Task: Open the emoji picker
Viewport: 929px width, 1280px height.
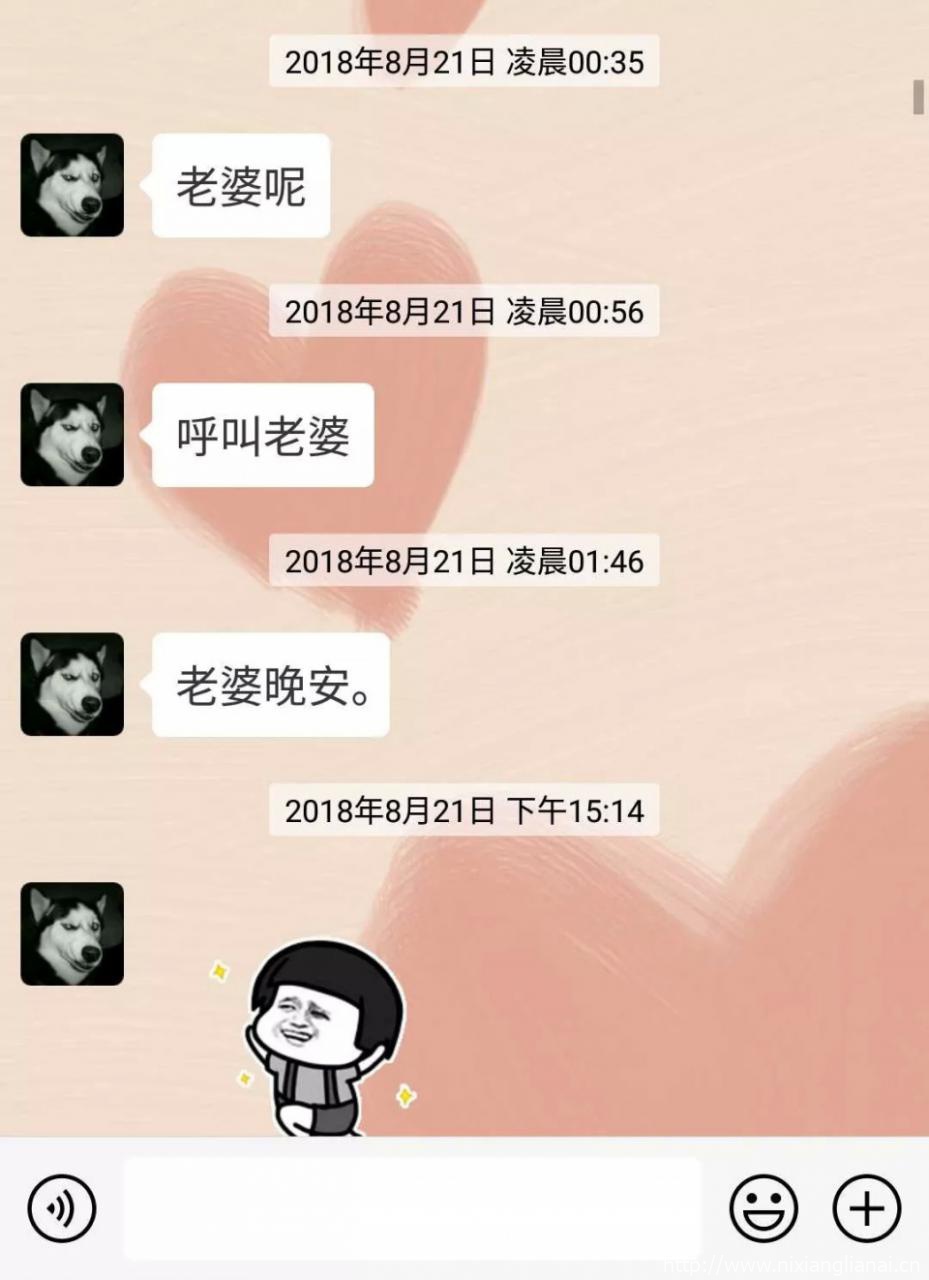Action: (763, 1208)
